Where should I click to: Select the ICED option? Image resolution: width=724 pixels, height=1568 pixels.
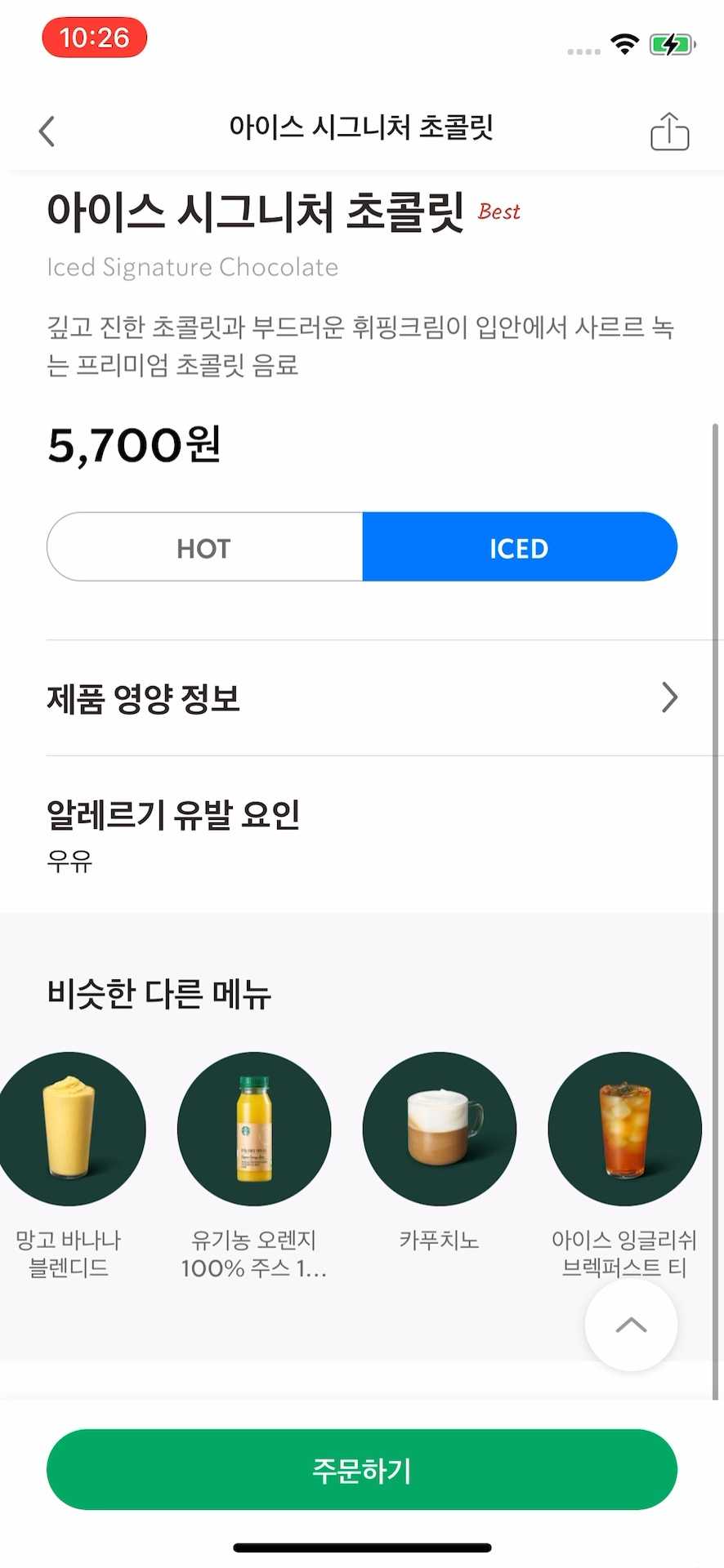pos(520,547)
